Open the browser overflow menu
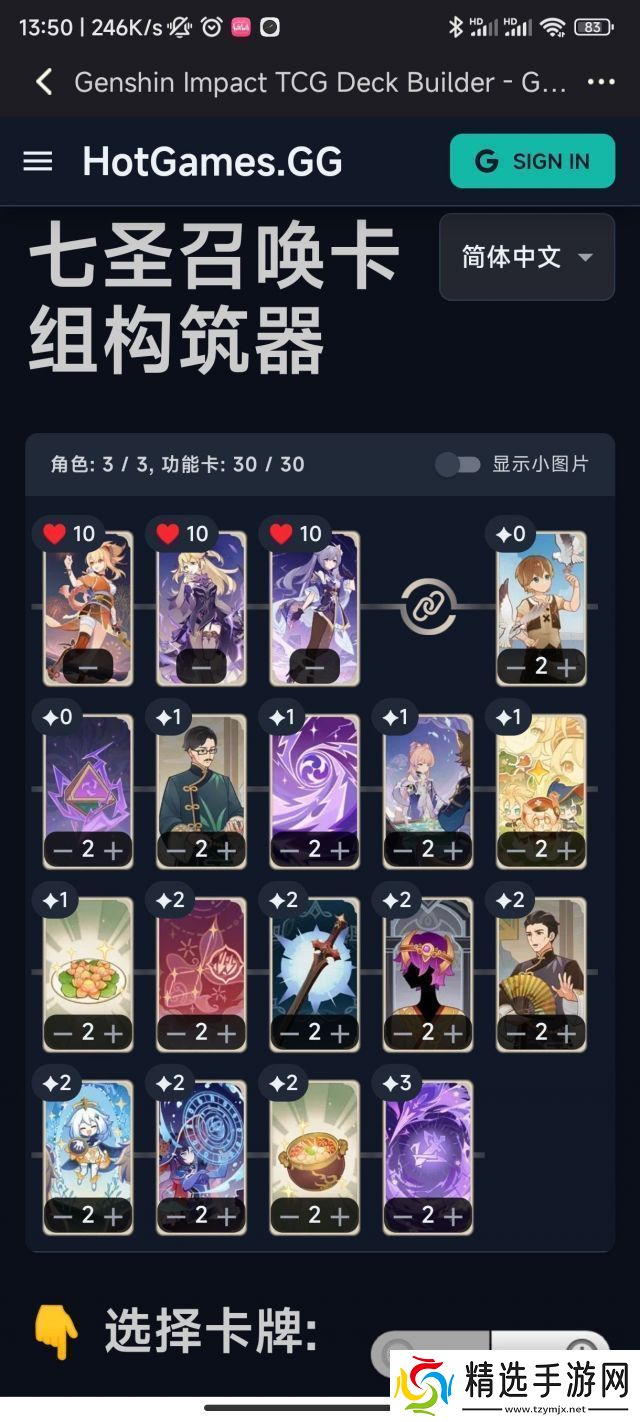The width and height of the screenshot is (640, 1422). coord(600,82)
